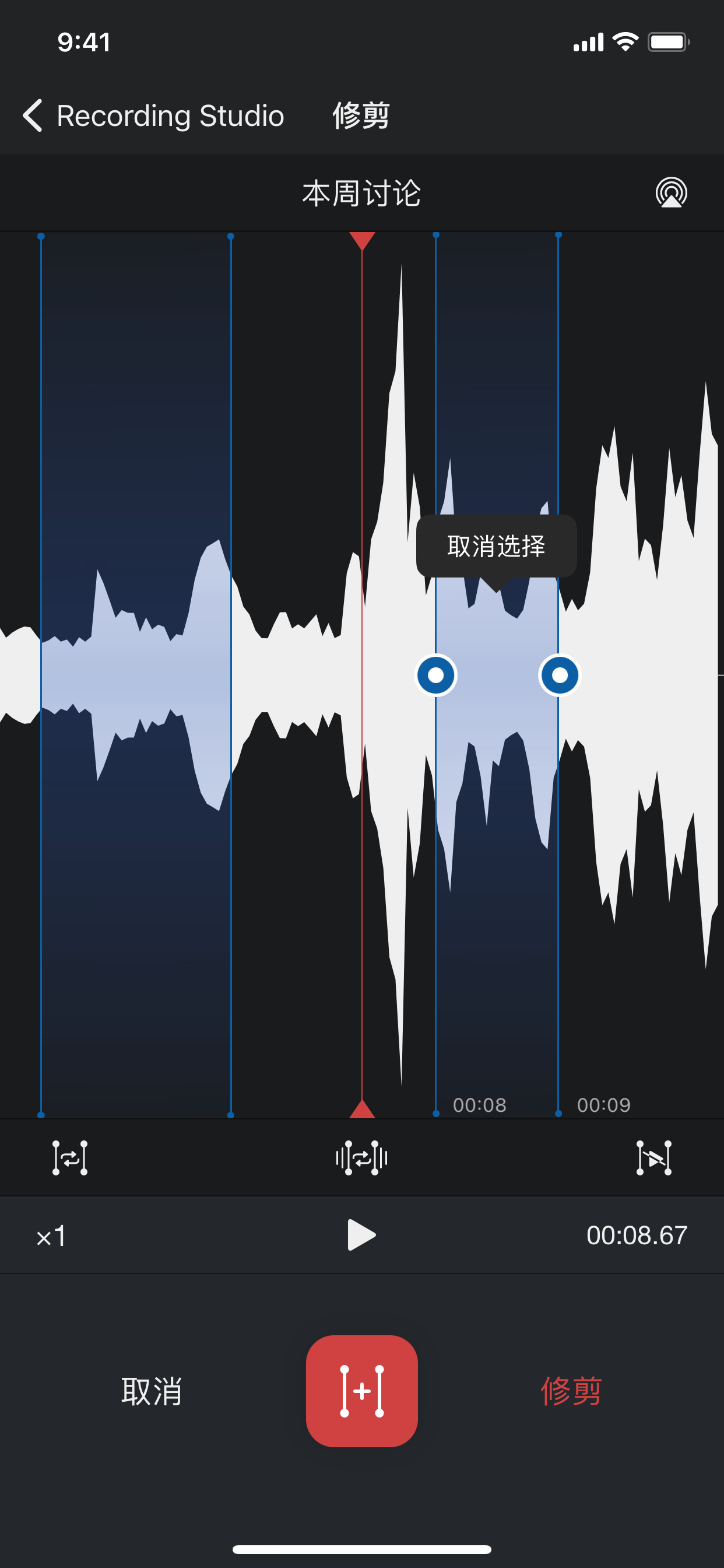Tap the left selection handle circle
Screen dimensions: 724x1568
(x=435, y=675)
